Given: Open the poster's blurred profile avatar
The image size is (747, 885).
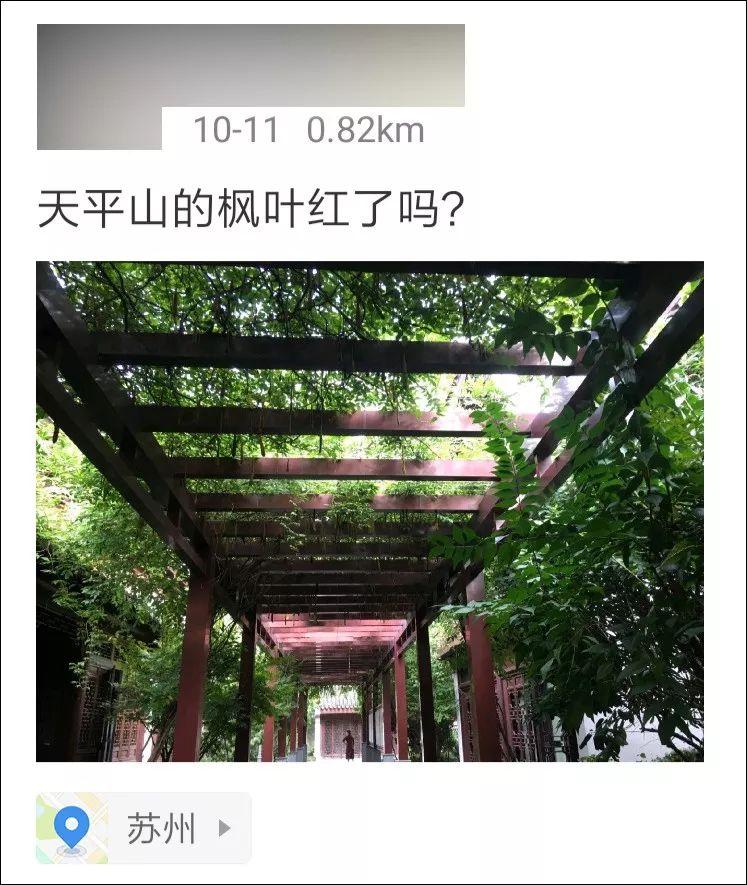Looking at the screenshot, I should pos(99,88).
